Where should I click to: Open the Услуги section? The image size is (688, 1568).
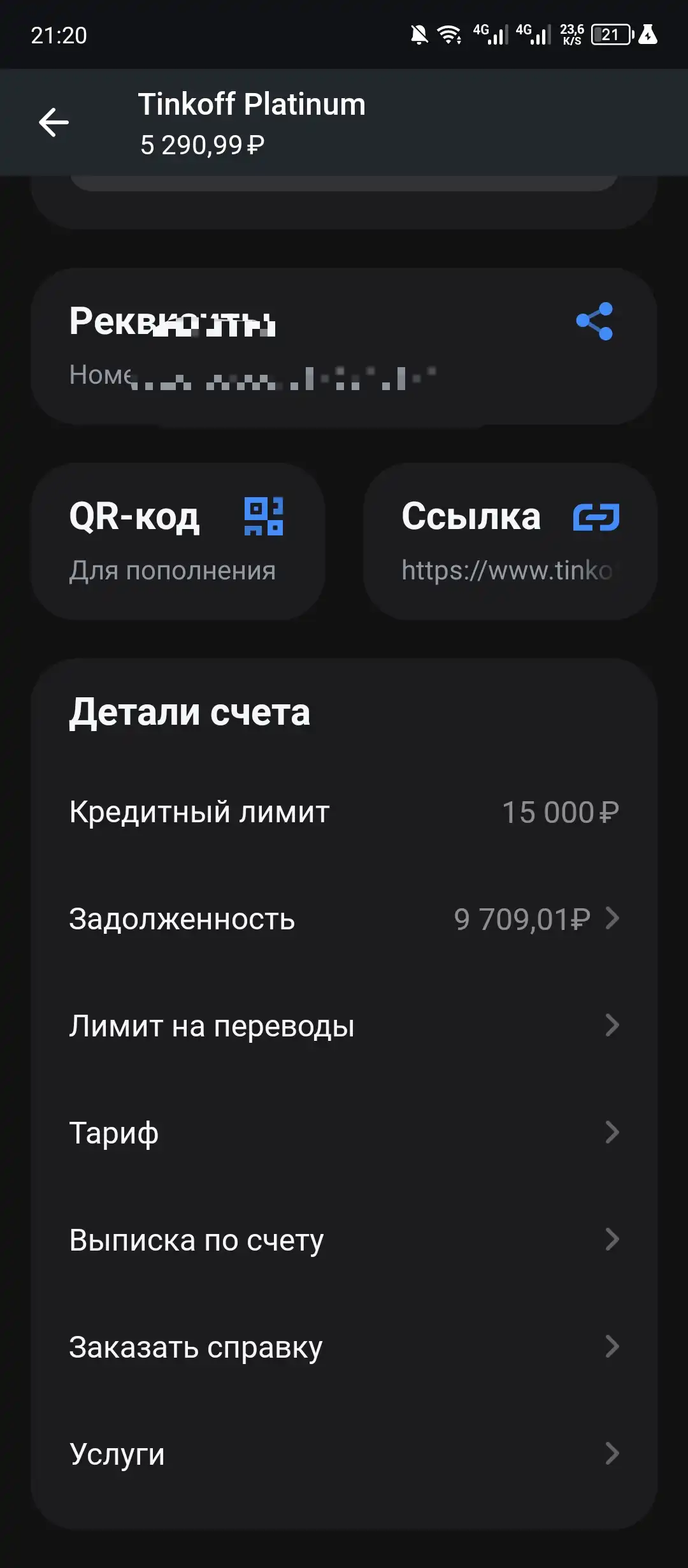point(344,1454)
